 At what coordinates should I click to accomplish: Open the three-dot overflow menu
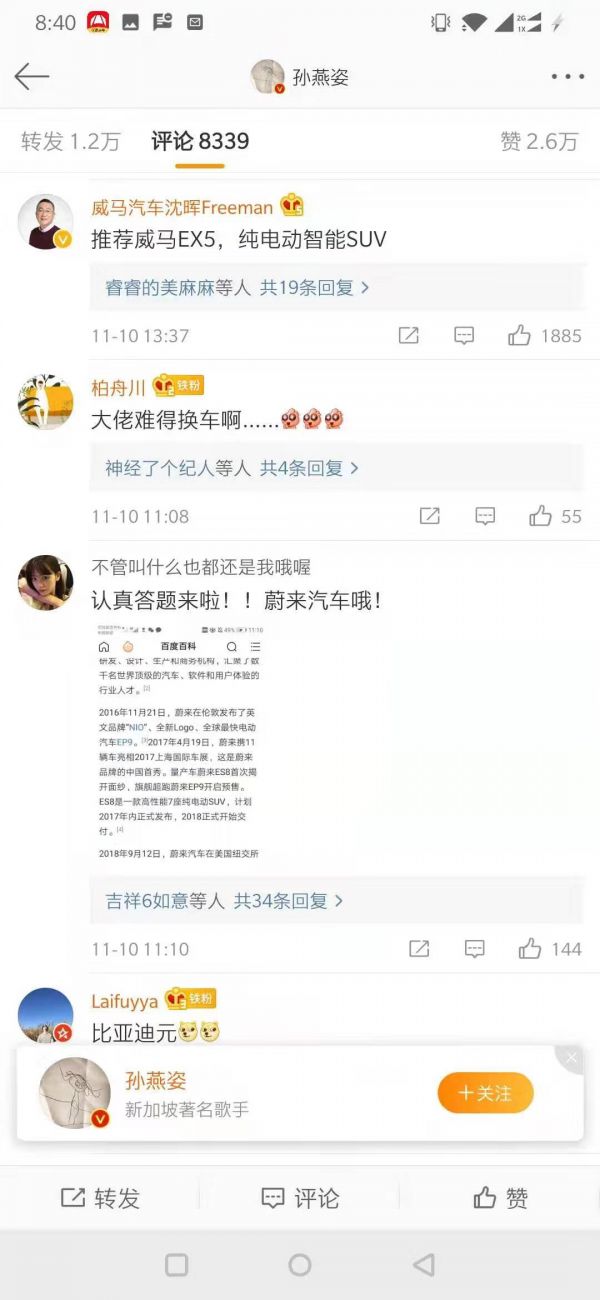(x=567, y=76)
